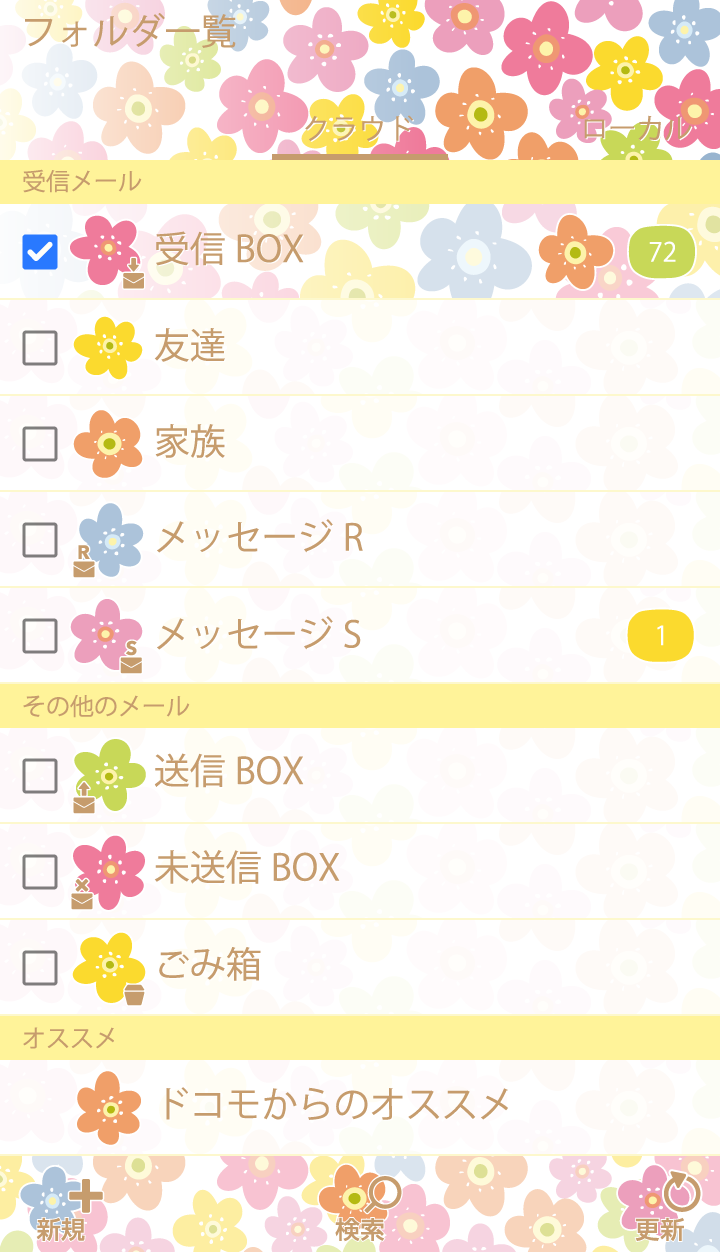This screenshot has height=1252, width=720.
Task: Compose a new mail with 新規
Action: point(64,1208)
